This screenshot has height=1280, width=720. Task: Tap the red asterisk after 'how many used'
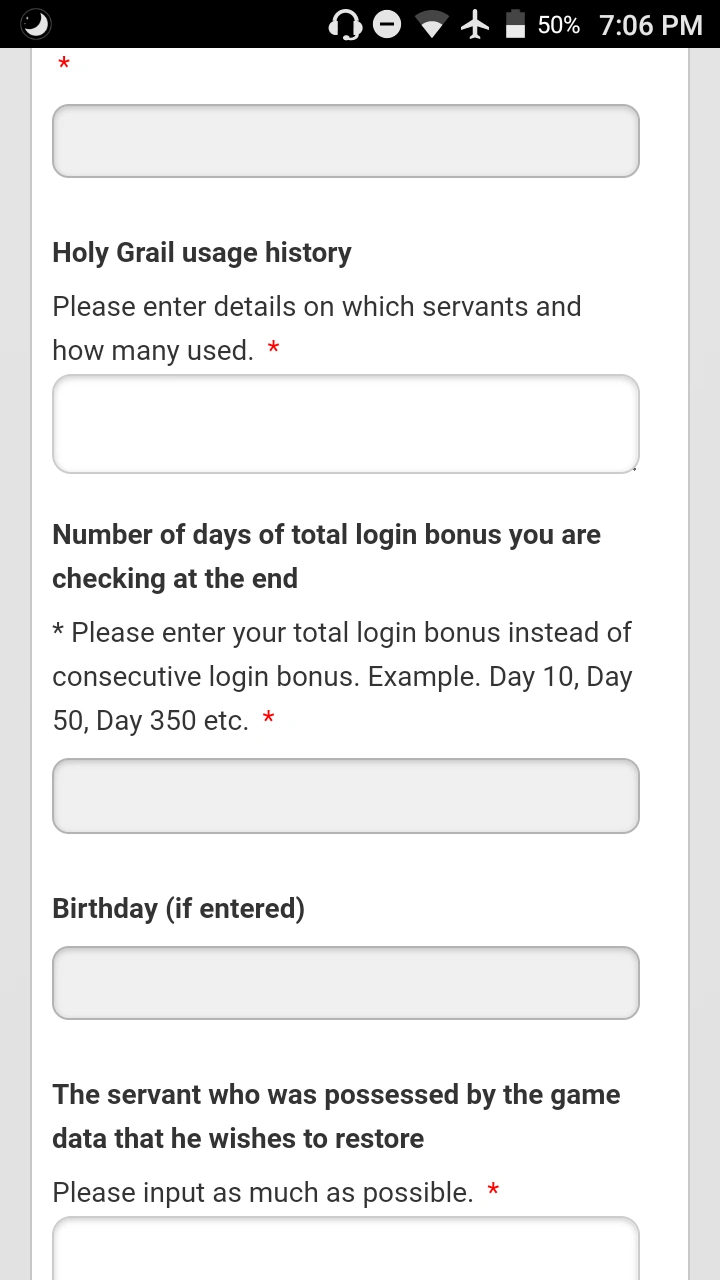(272, 349)
